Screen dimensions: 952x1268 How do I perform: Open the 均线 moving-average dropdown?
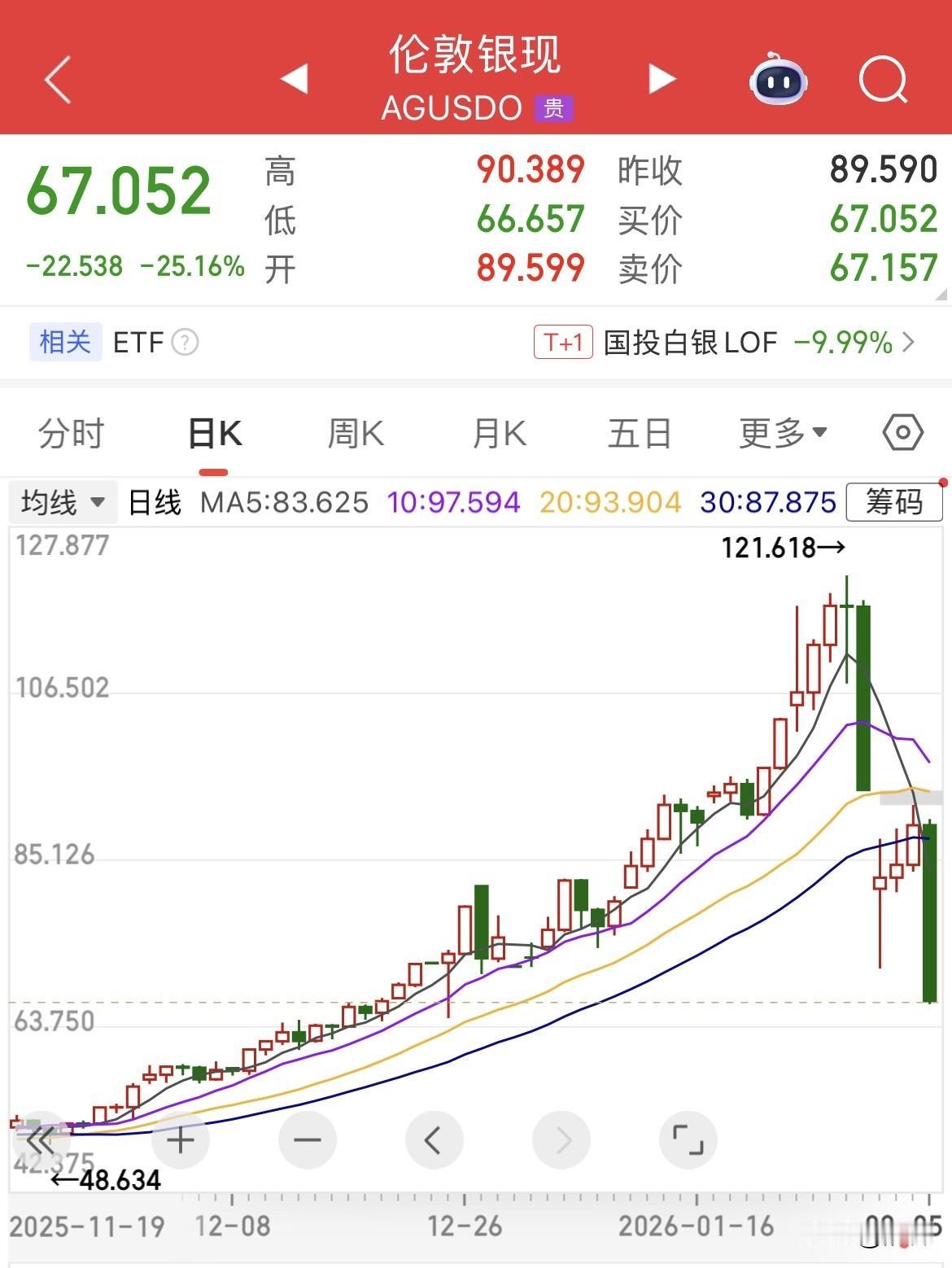[63, 502]
